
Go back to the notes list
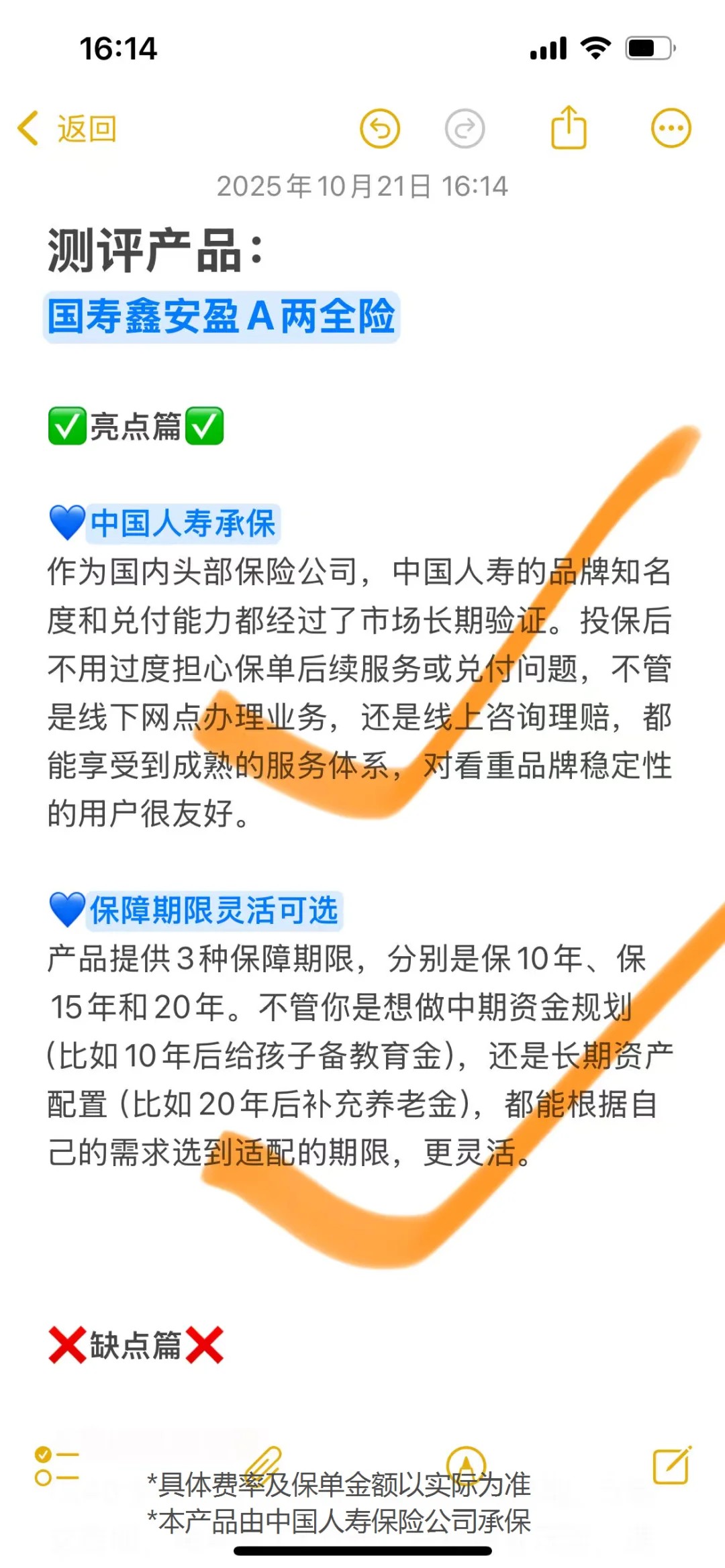click(67, 128)
